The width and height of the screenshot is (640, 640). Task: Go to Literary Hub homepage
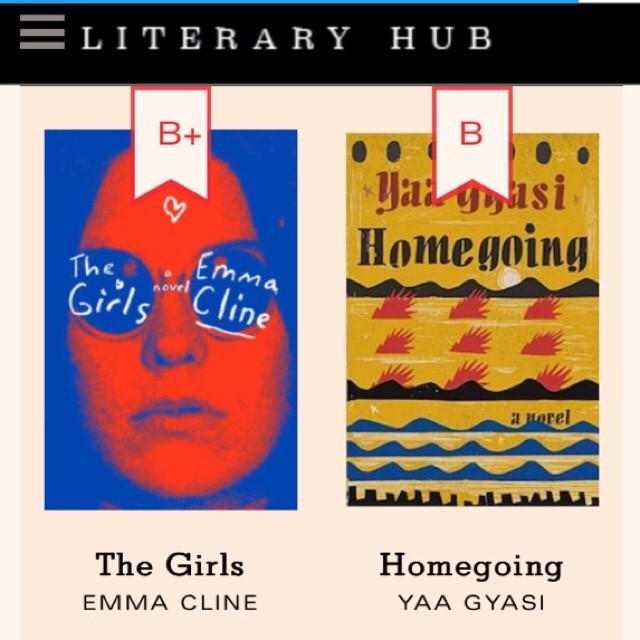pyautogui.click(x=286, y=38)
